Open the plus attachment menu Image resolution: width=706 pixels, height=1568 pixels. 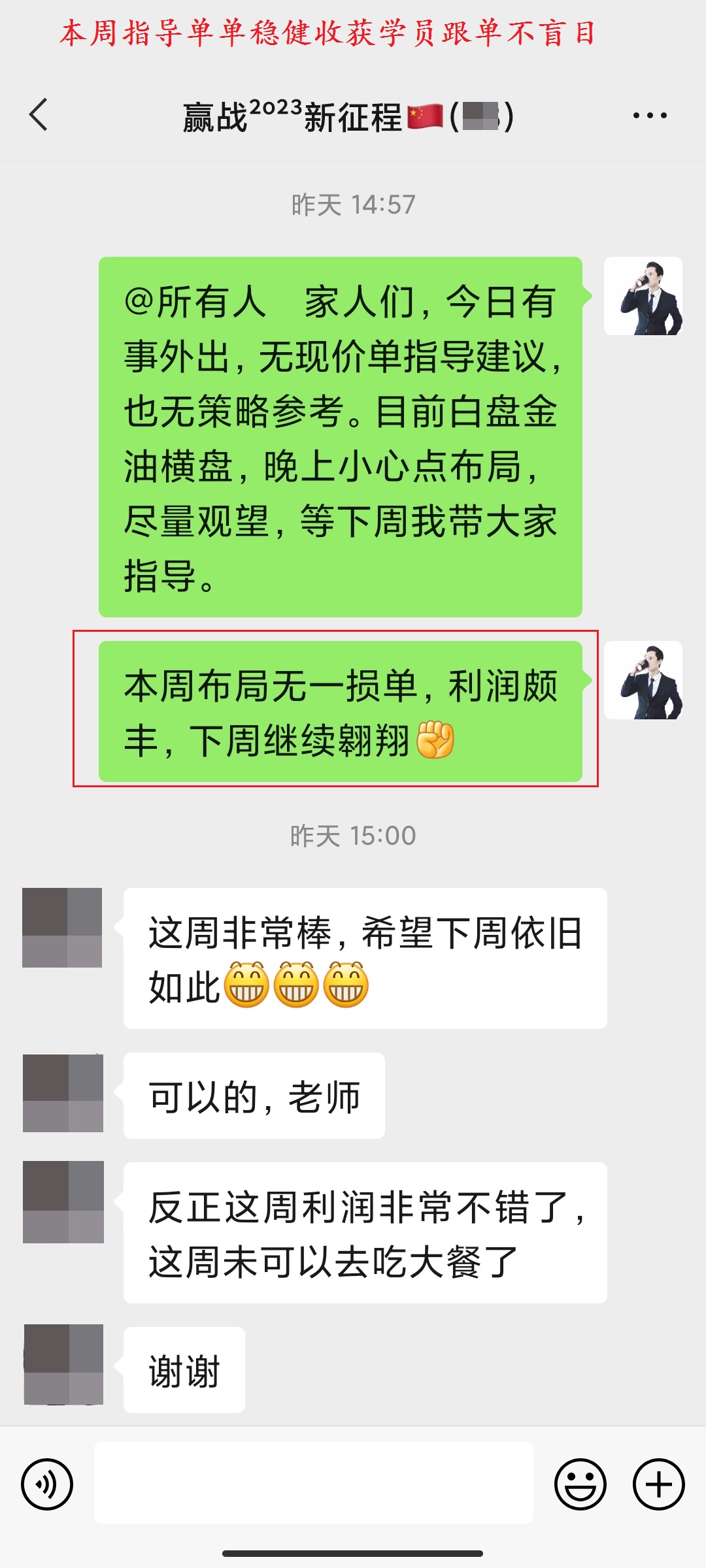[x=658, y=1484]
